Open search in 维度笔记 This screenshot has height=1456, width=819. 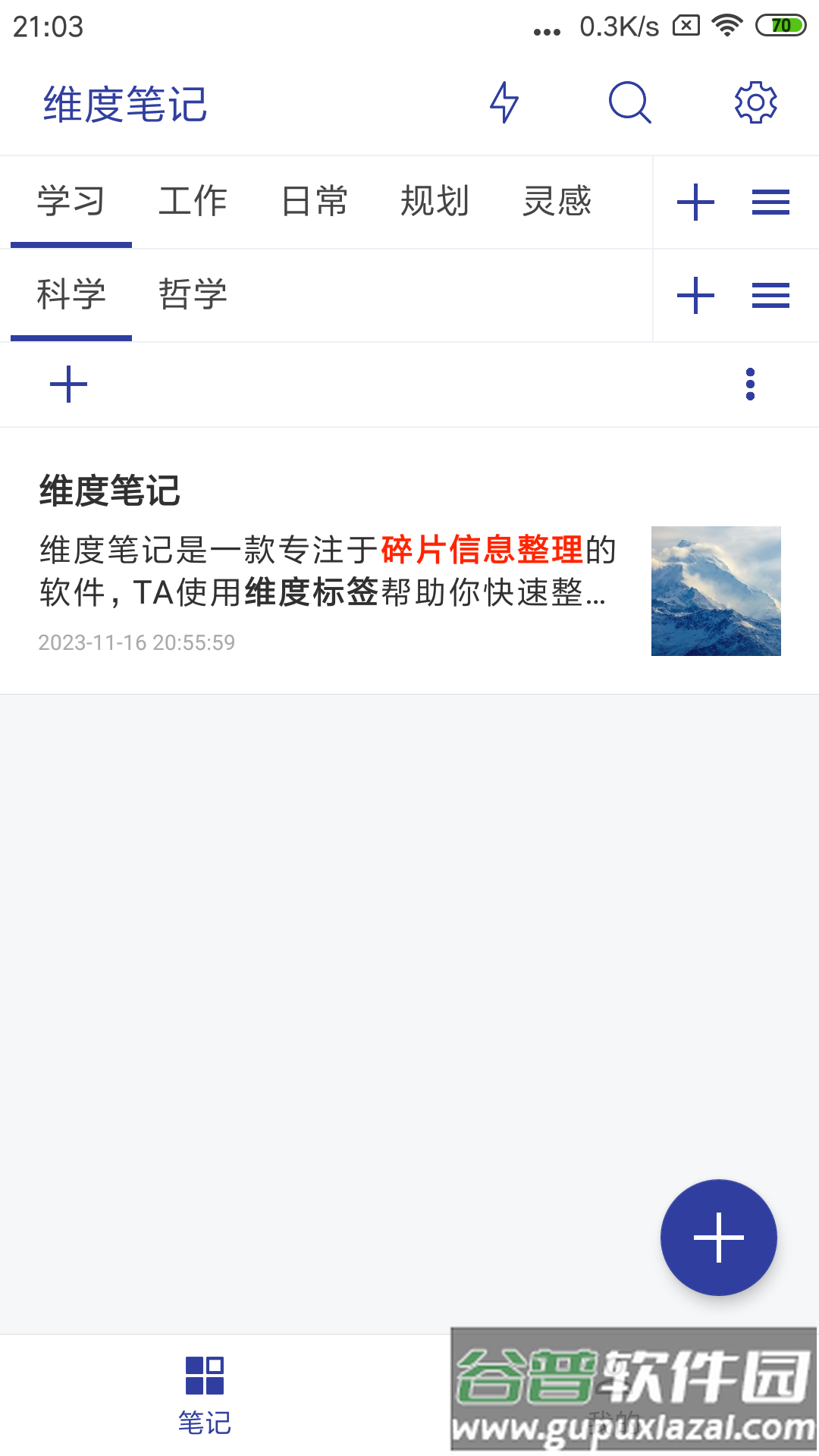pyautogui.click(x=629, y=102)
